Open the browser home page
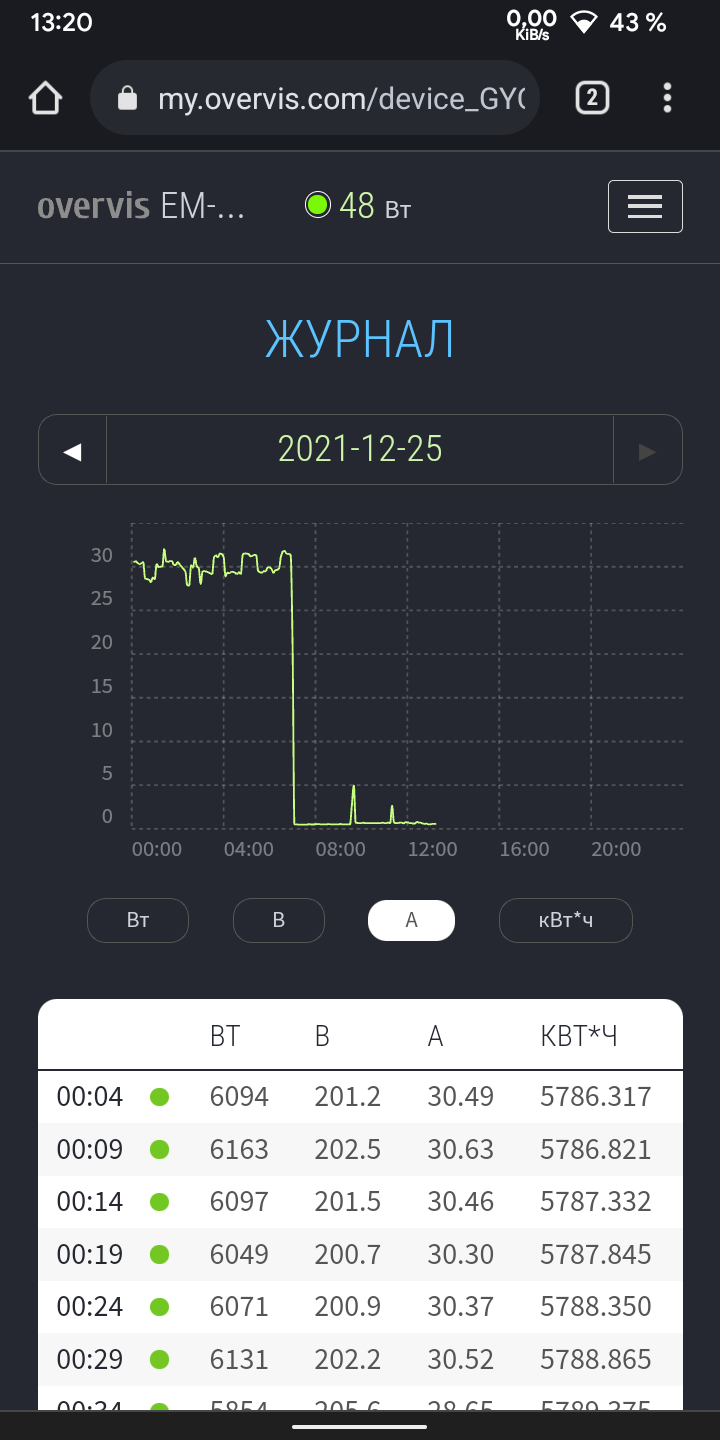 click(x=45, y=98)
